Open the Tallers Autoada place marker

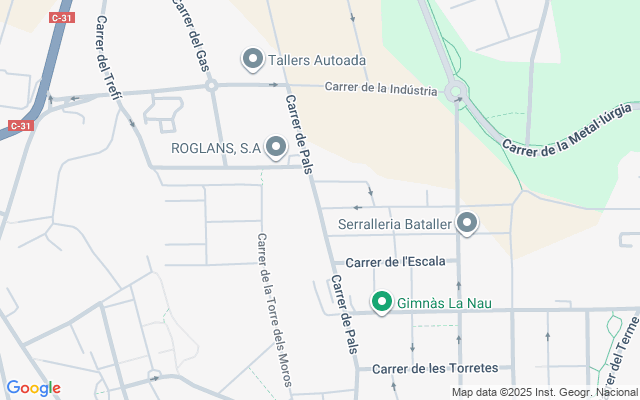pos(253,60)
